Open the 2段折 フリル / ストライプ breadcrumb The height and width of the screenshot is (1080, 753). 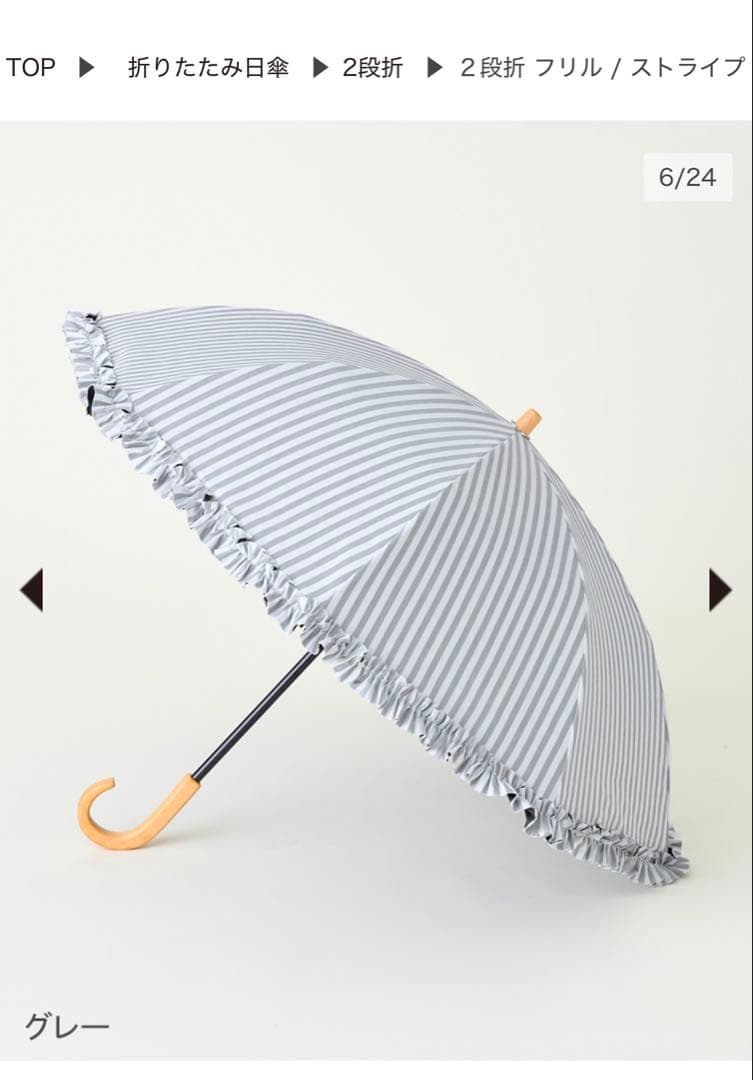point(602,68)
